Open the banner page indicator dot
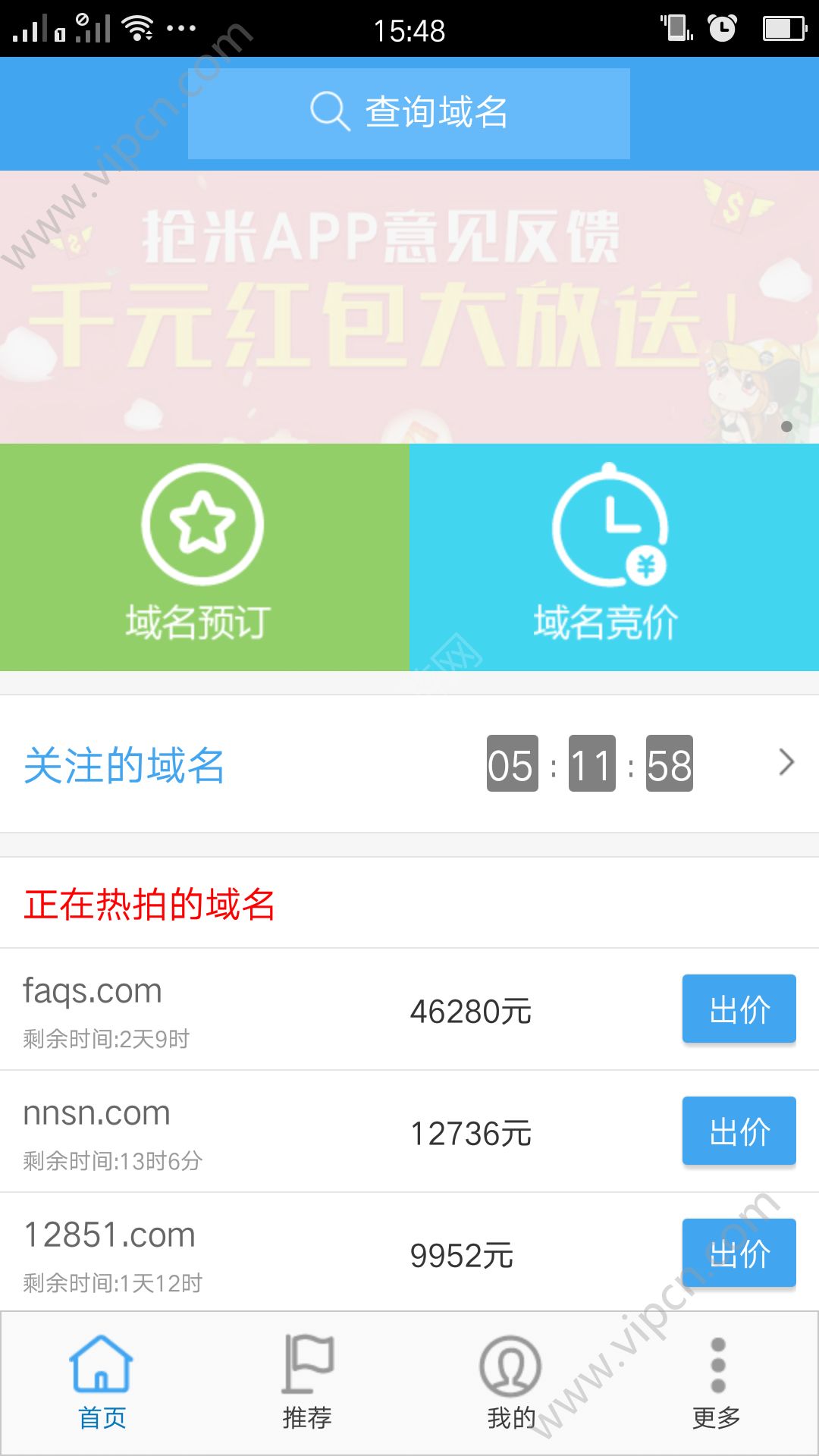Image resolution: width=819 pixels, height=1456 pixels. [789, 427]
